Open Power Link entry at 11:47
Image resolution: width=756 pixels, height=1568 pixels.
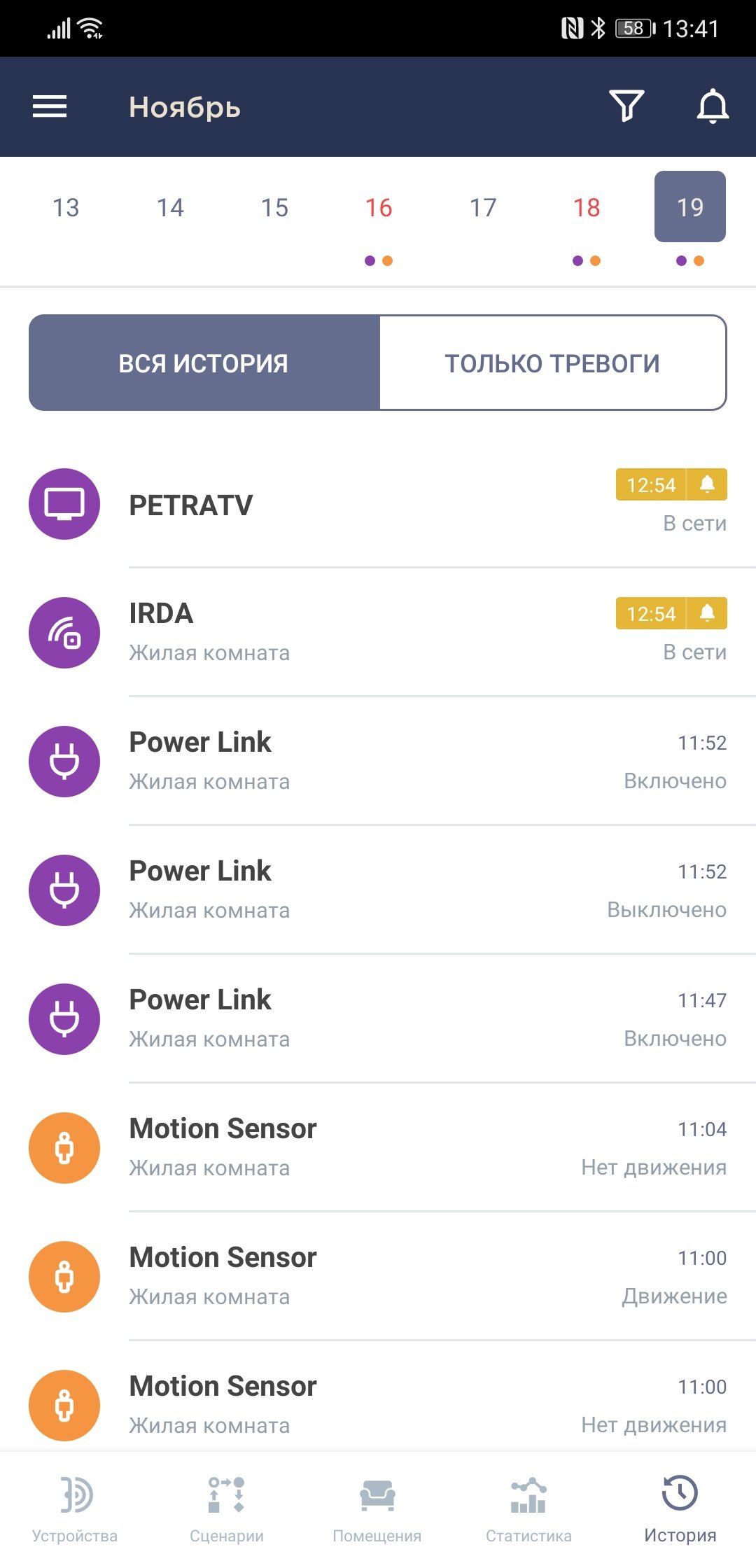pyautogui.click(x=378, y=1019)
